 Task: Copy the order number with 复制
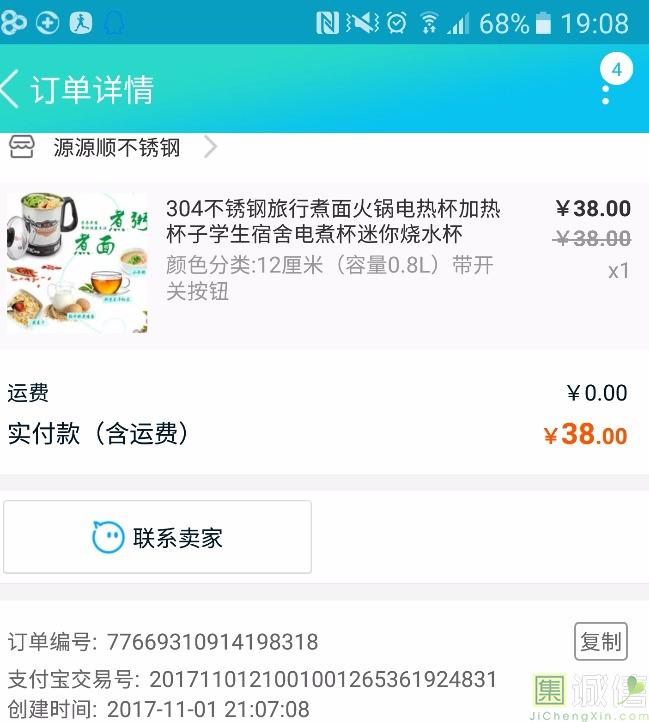[x=600, y=642]
